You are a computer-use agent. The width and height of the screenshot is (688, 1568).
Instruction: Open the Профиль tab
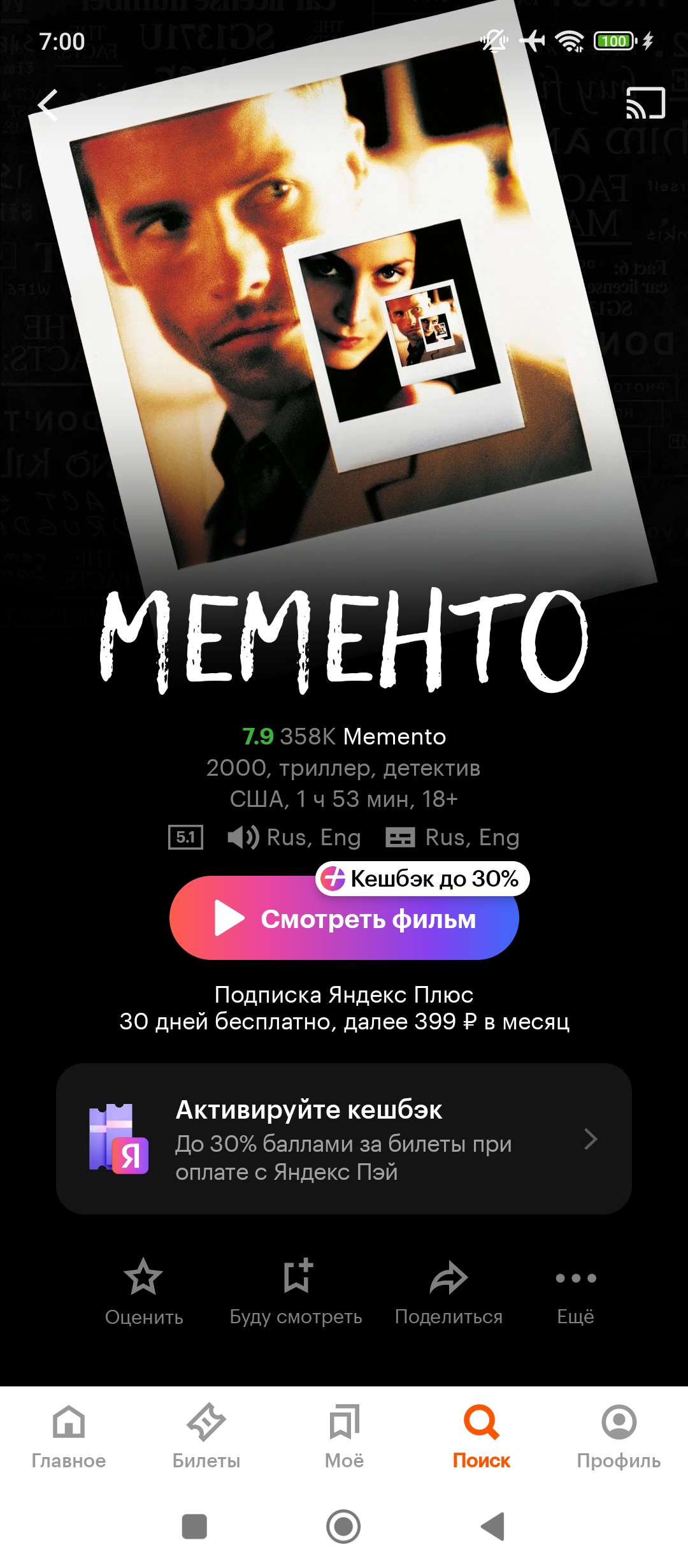619,1434
